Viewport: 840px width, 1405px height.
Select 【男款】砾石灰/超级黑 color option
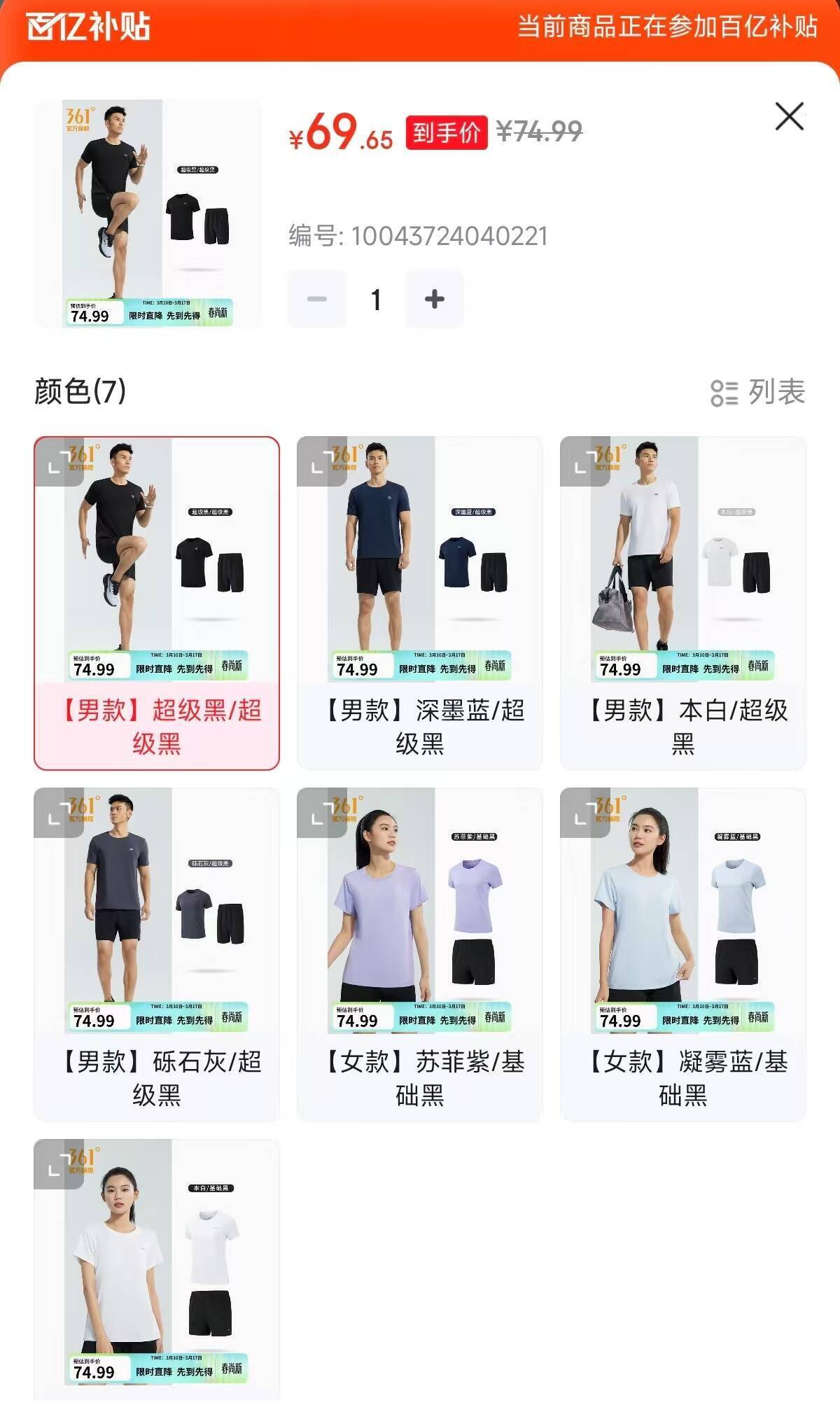coord(157,1077)
